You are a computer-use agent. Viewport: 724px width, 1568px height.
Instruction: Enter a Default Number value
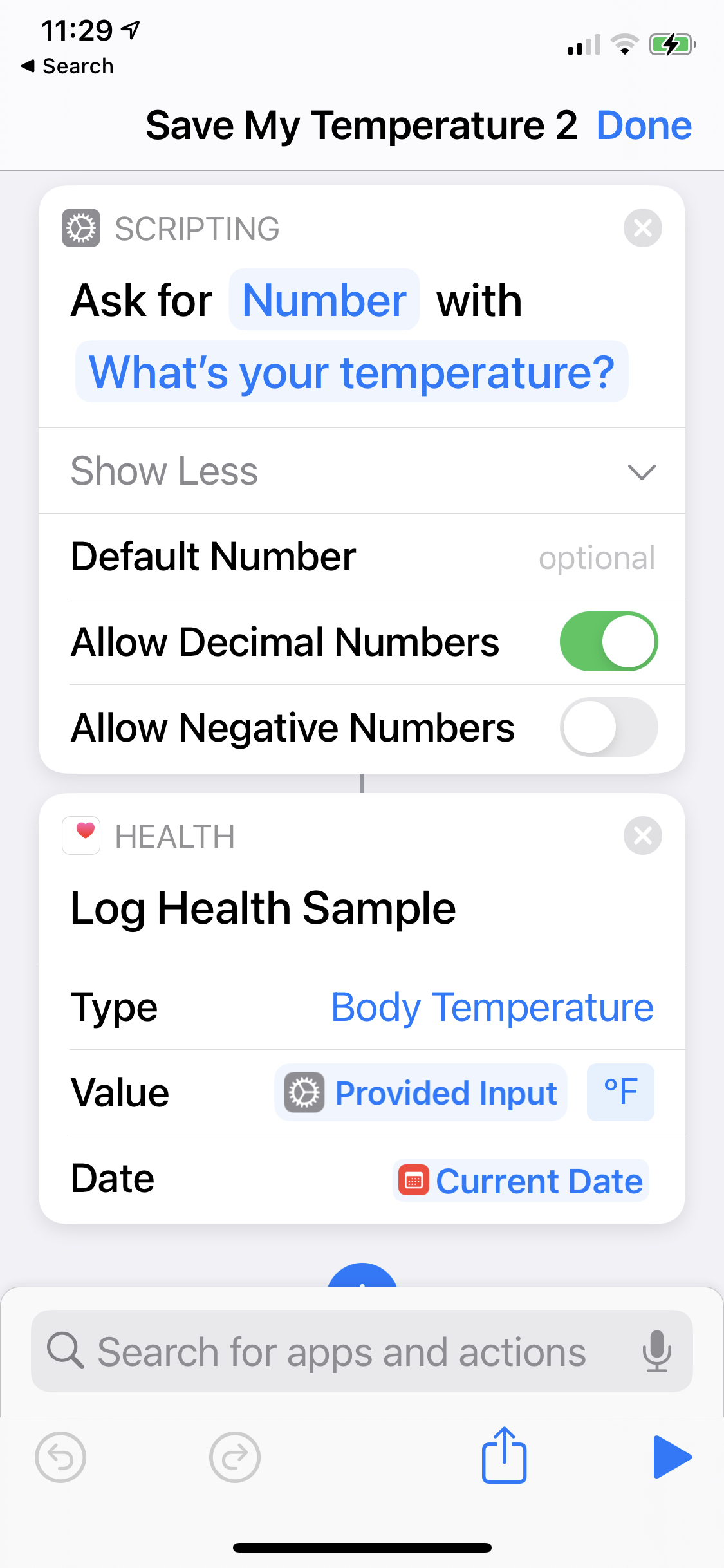click(362, 557)
